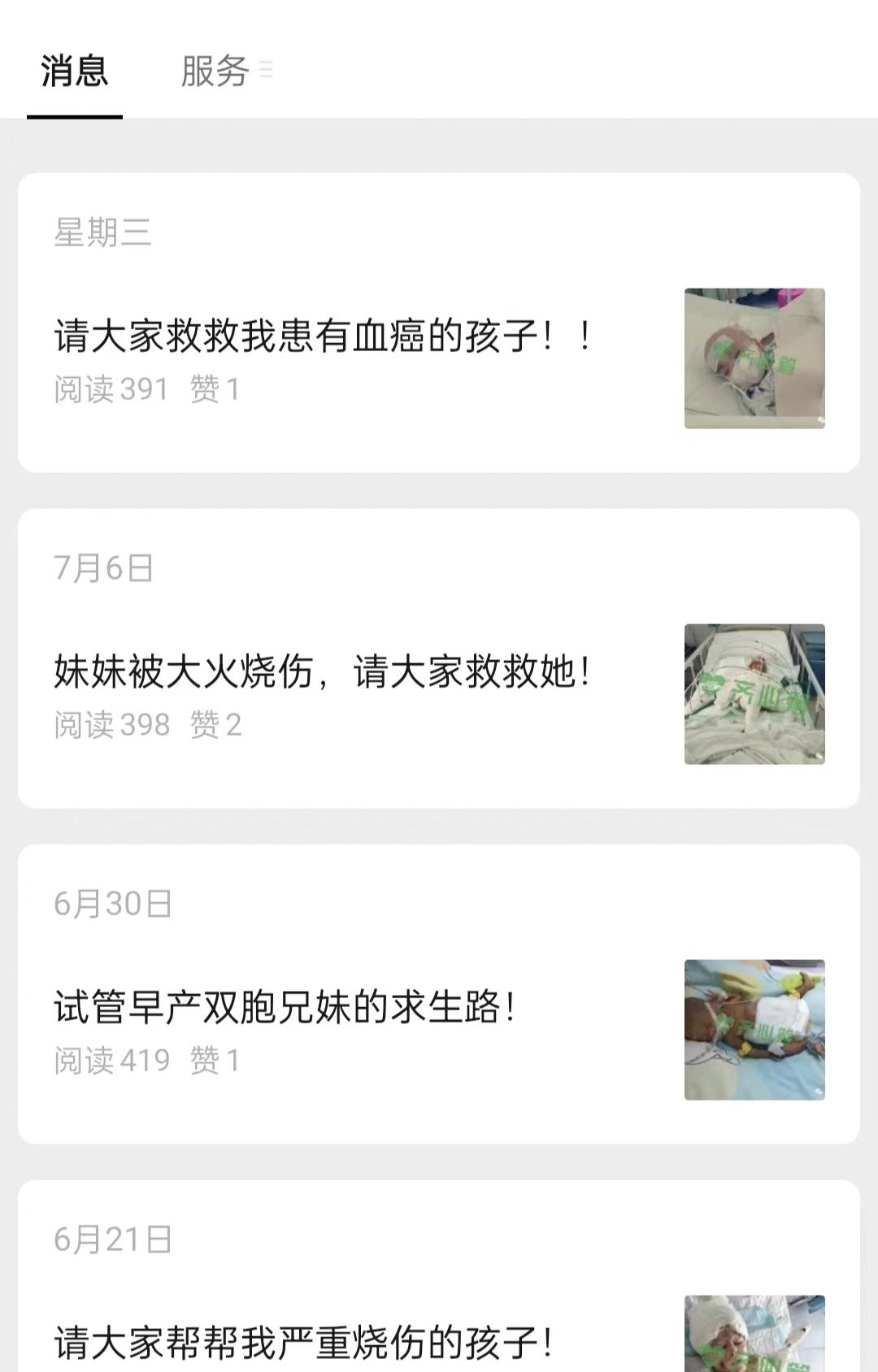Open article 妹妹被大火烧伤，请大家救救她
This screenshot has height=1372, width=878.
323,672
